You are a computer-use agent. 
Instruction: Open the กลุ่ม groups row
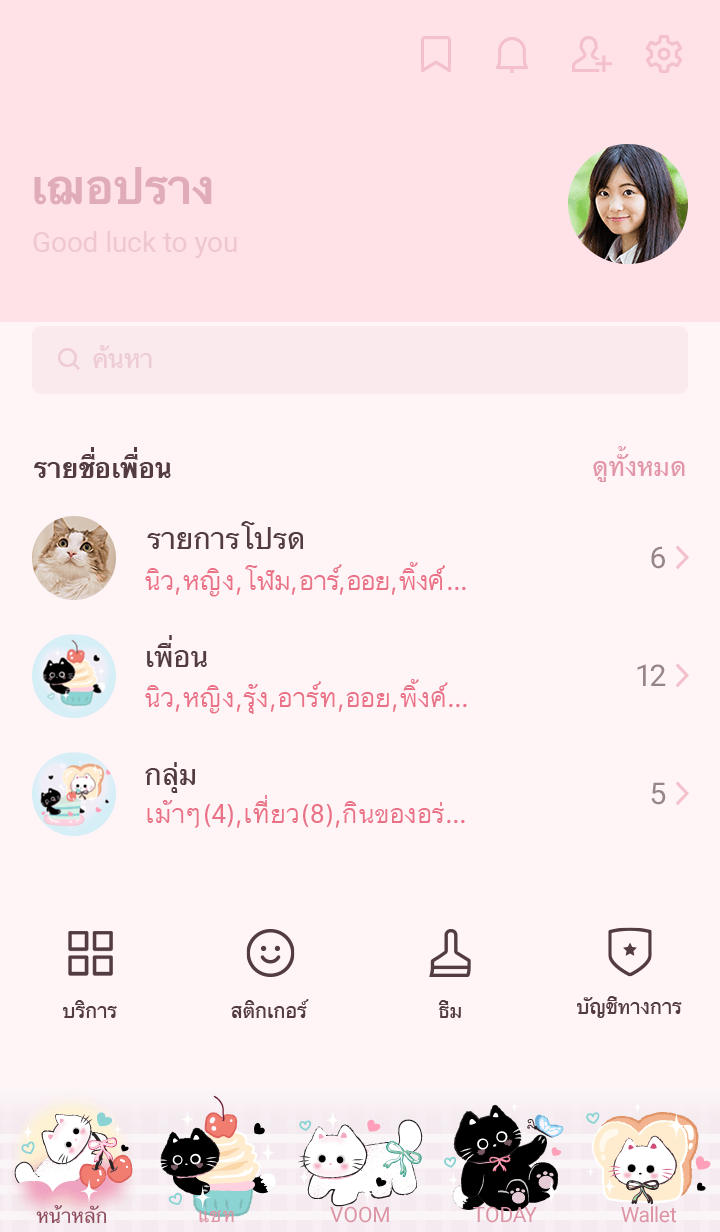coord(360,794)
